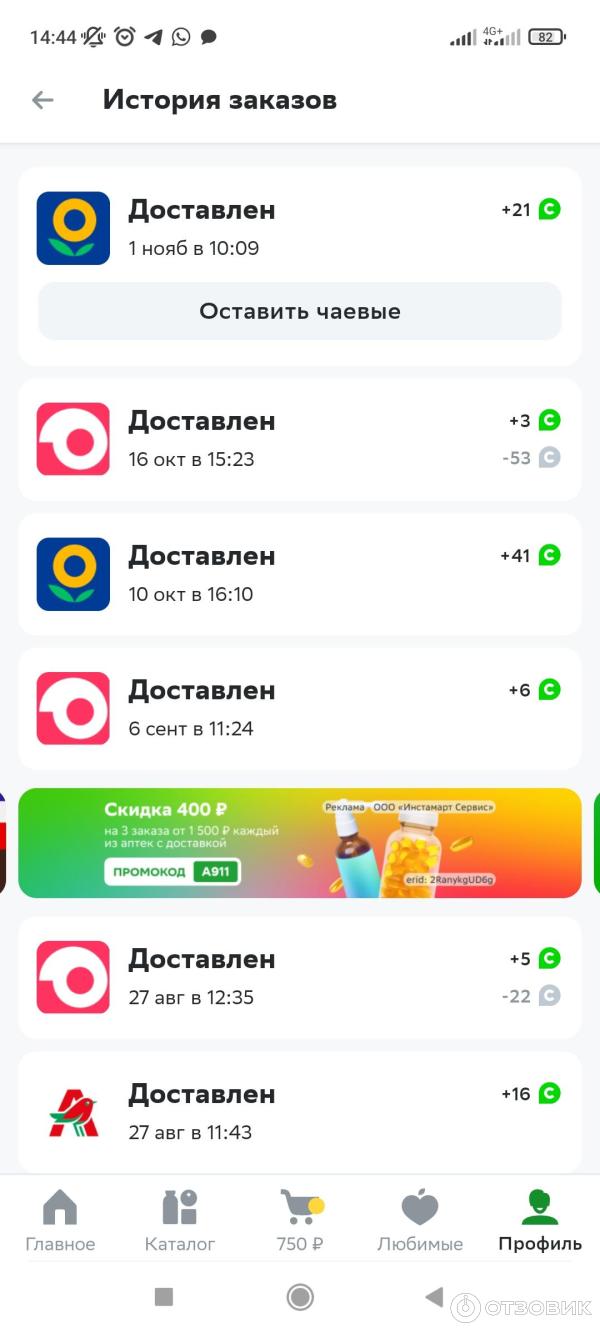View the order from 27 авг в 12:35
The image size is (600, 1333).
click(x=300, y=977)
